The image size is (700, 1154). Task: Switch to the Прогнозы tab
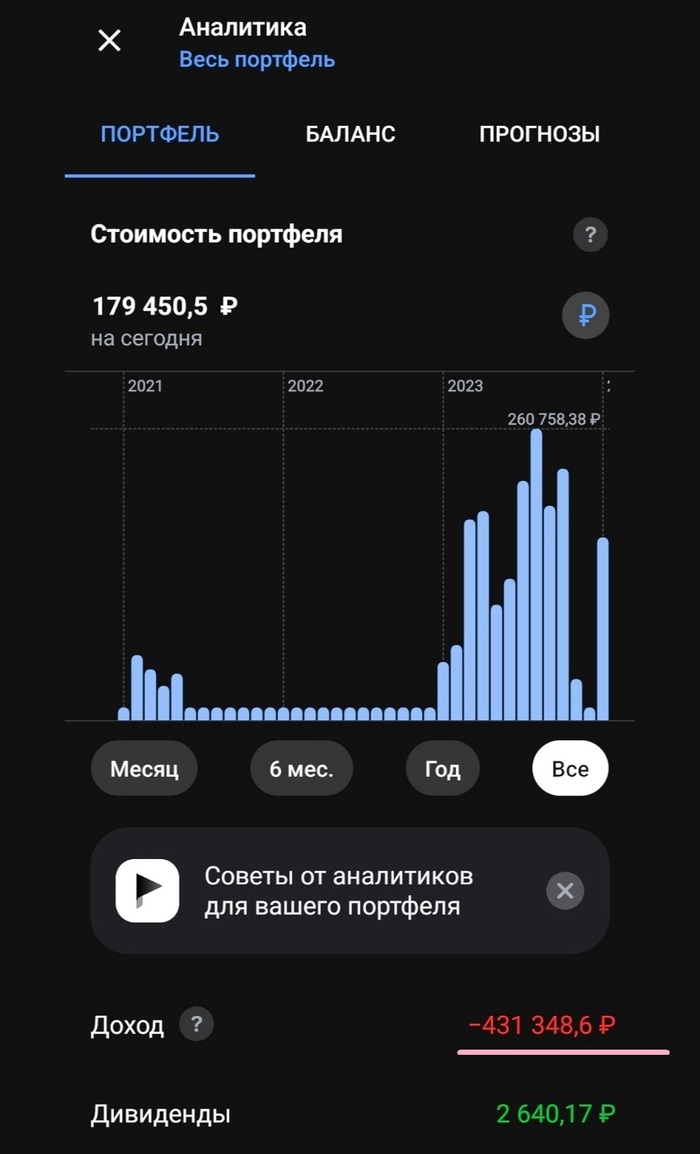[x=539, y=134]
